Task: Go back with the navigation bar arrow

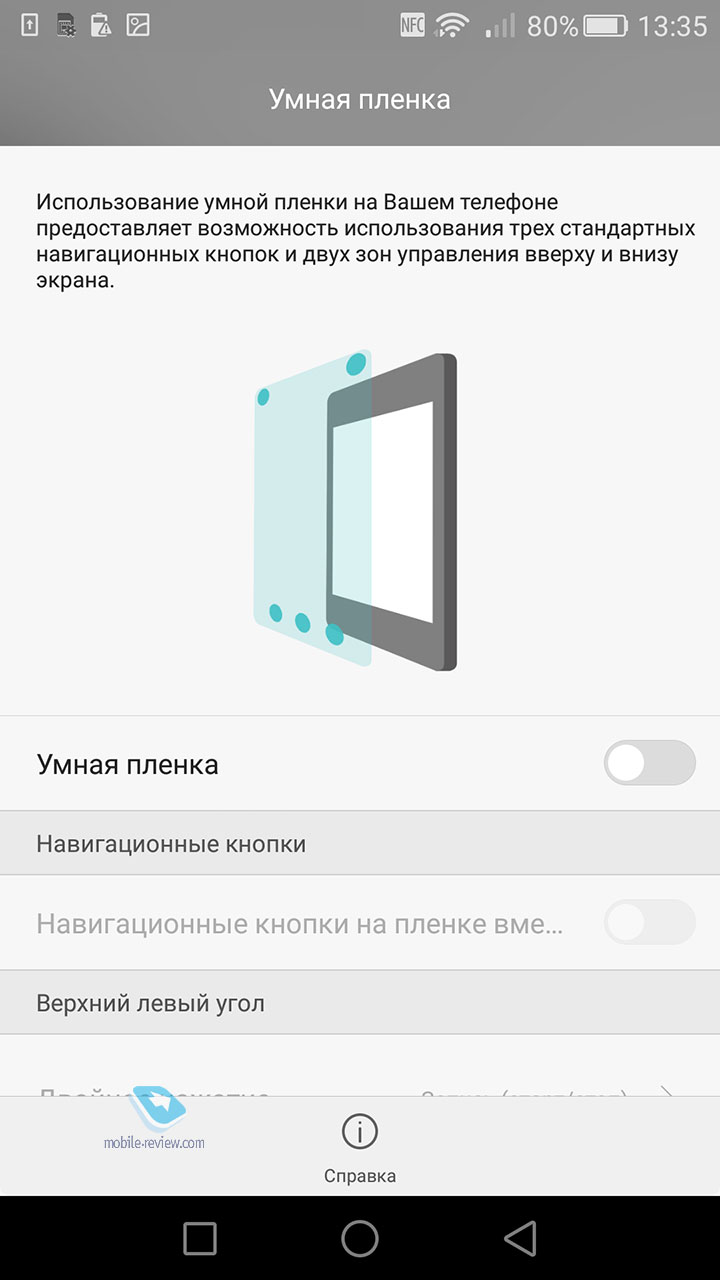Action: (x=520, y=1238)
